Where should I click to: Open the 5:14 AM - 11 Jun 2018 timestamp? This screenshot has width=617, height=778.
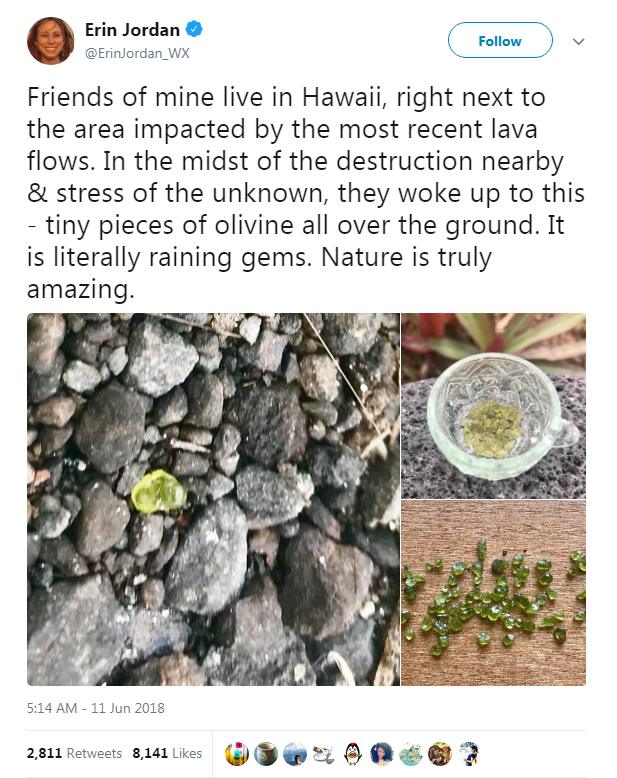[96, 708]
